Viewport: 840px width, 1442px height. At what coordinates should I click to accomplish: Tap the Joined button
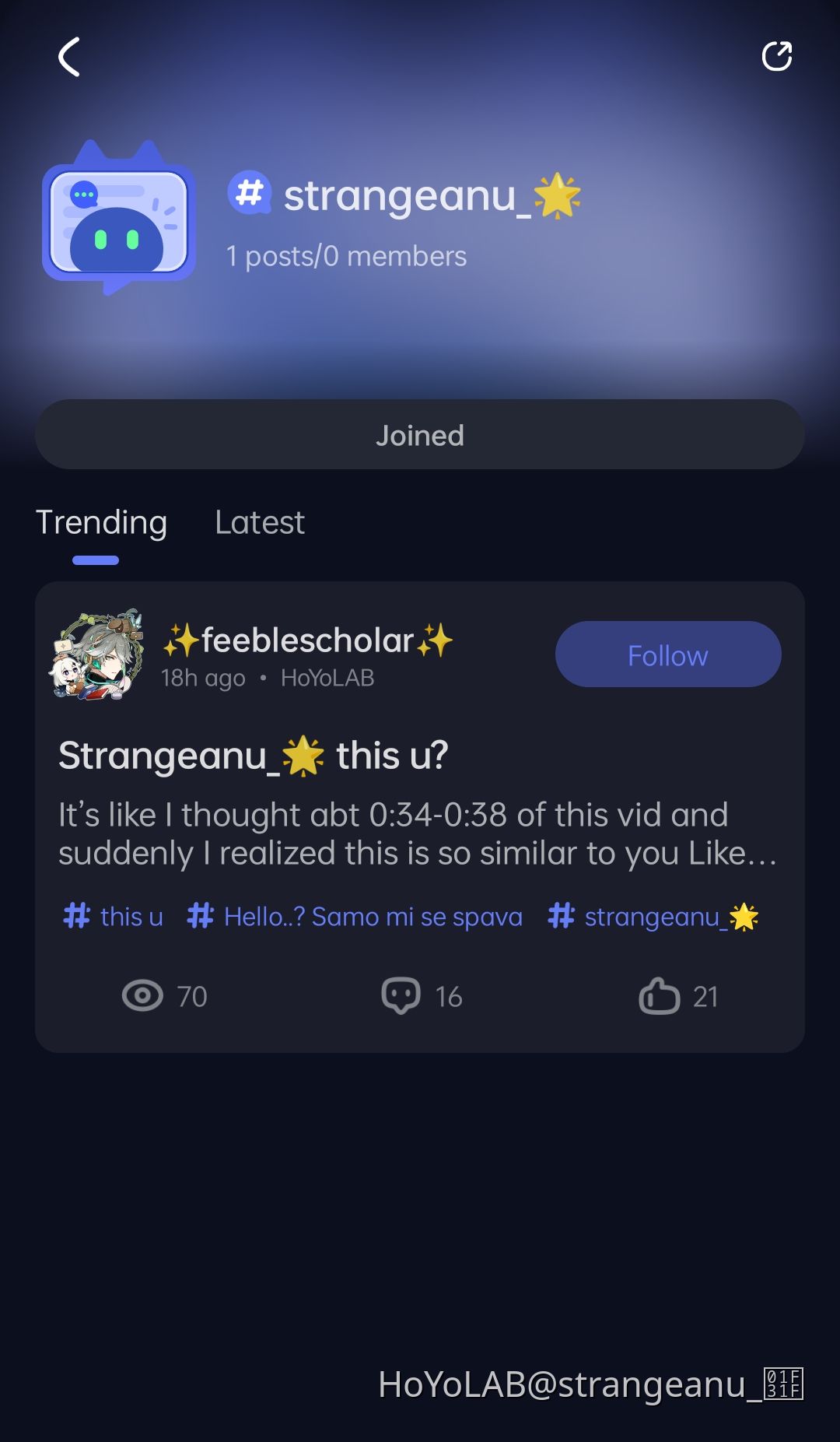click(420, 435)
